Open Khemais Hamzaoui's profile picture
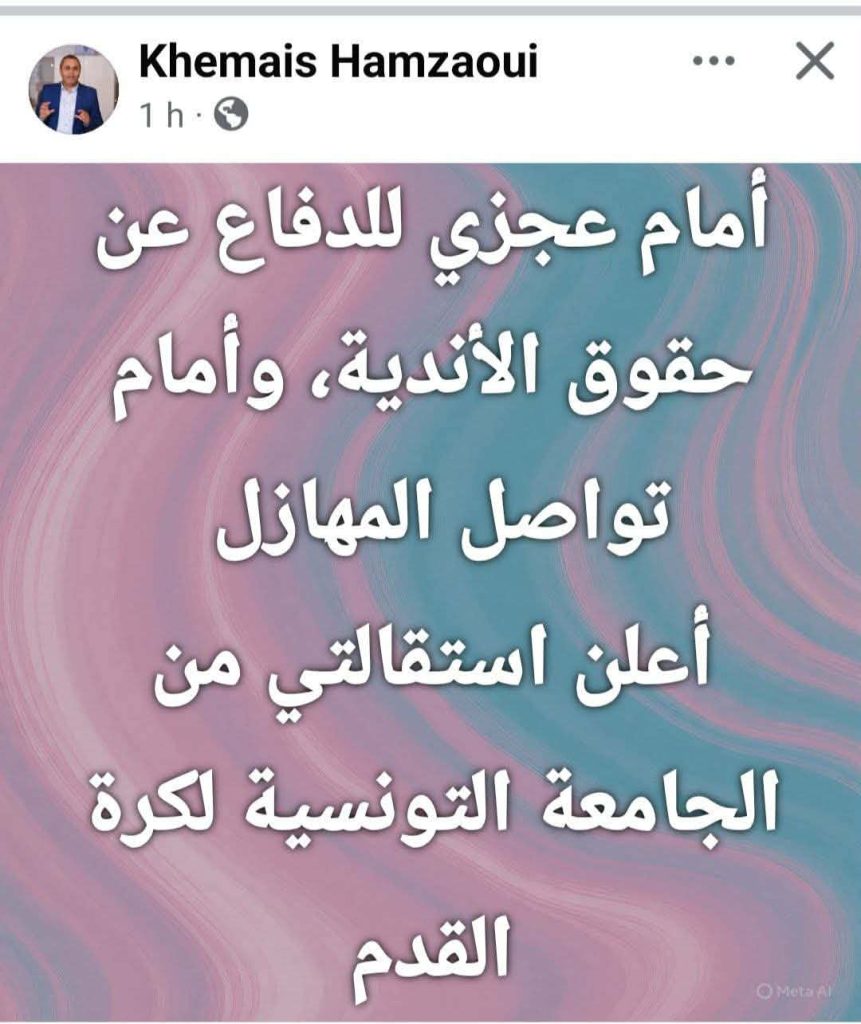The image size is (861, 1024). pos(72,89)
